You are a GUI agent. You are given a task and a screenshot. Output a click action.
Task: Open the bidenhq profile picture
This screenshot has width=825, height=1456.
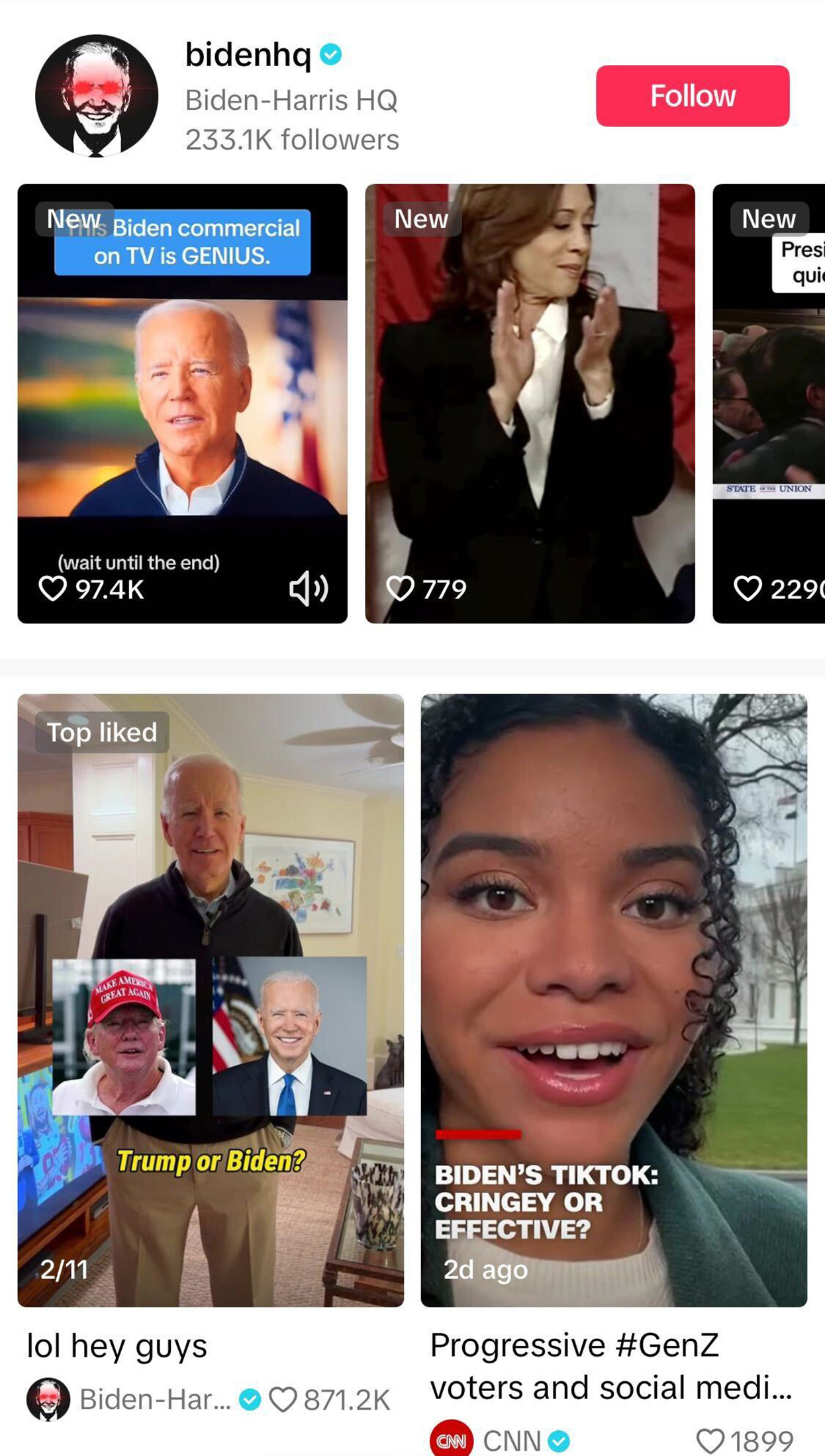[x=97, y=96]
